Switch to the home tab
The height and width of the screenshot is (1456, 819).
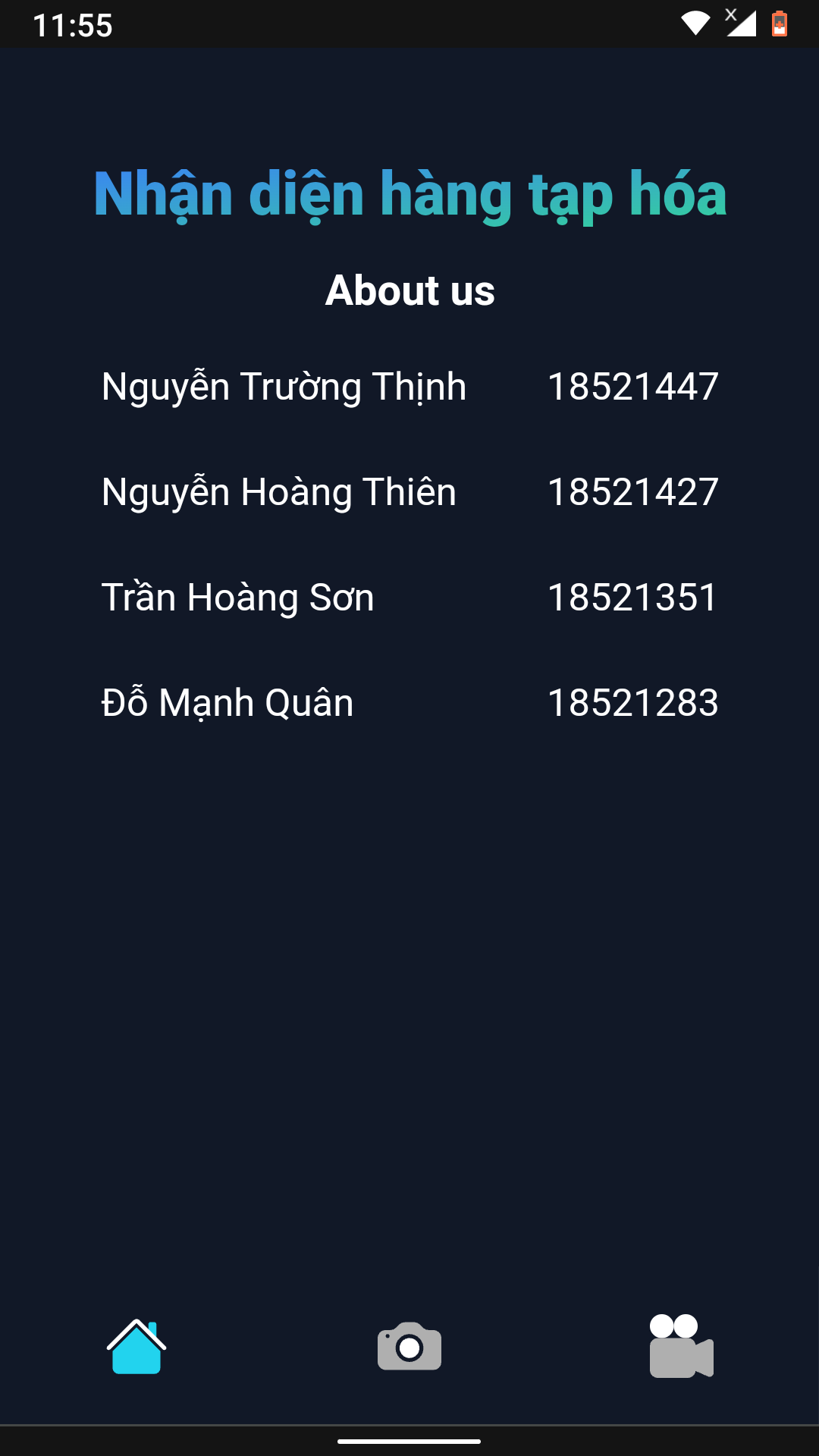(x=136, y=1347)
